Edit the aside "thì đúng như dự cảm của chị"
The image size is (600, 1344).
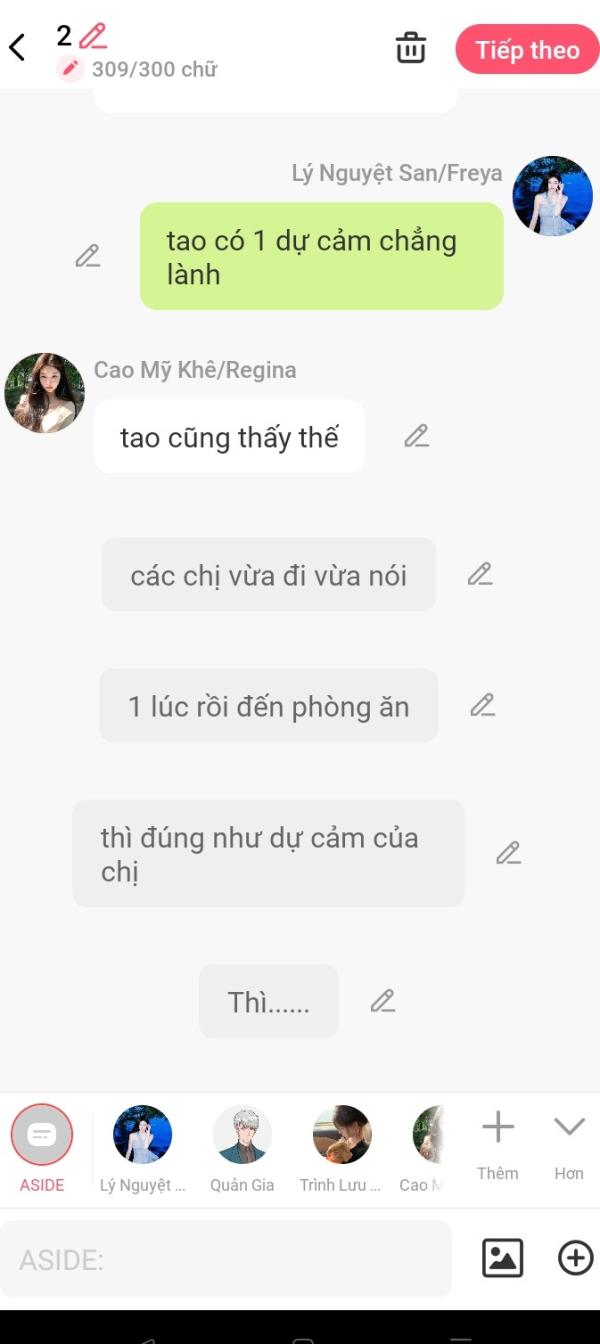pyautogui.click(x=509, y=853)
